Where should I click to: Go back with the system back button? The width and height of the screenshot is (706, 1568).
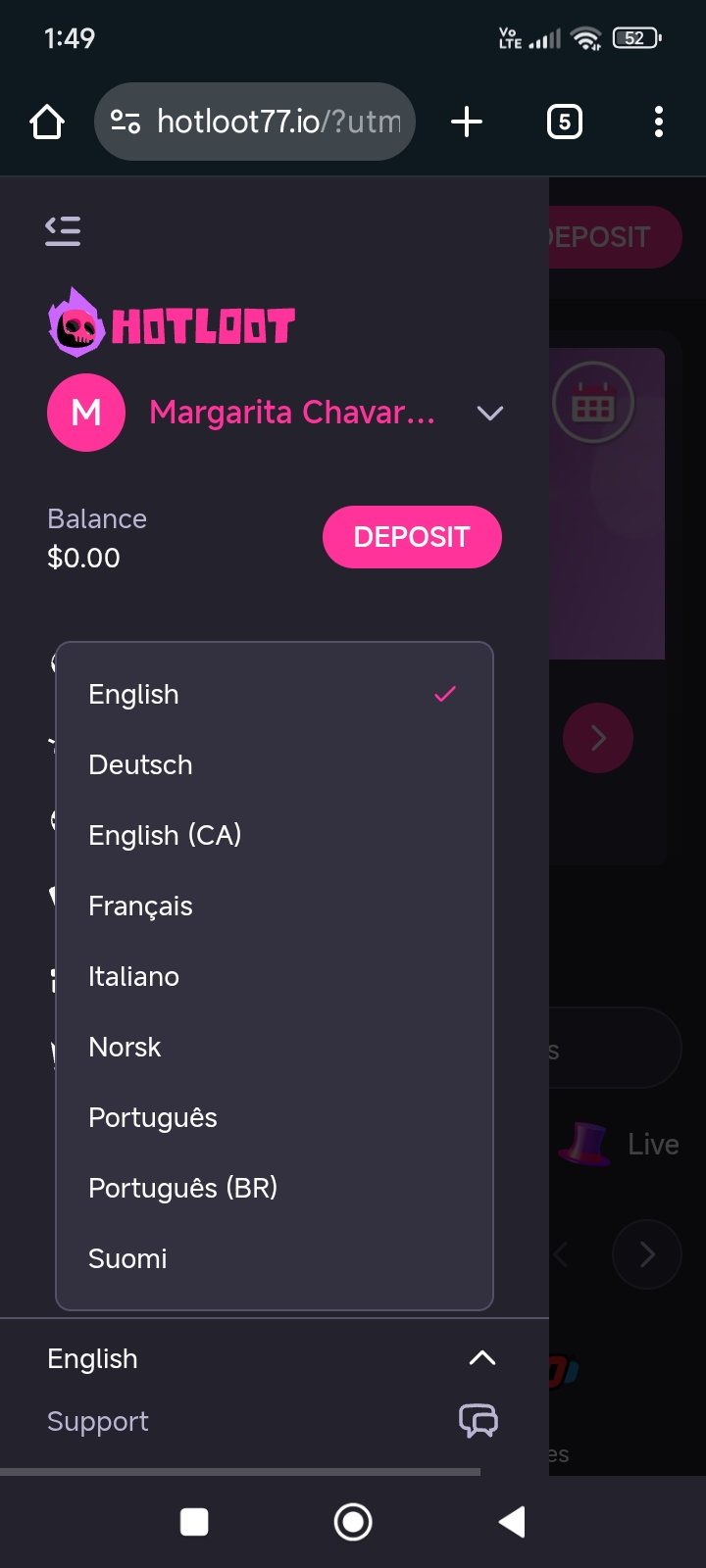point(512,1522)
